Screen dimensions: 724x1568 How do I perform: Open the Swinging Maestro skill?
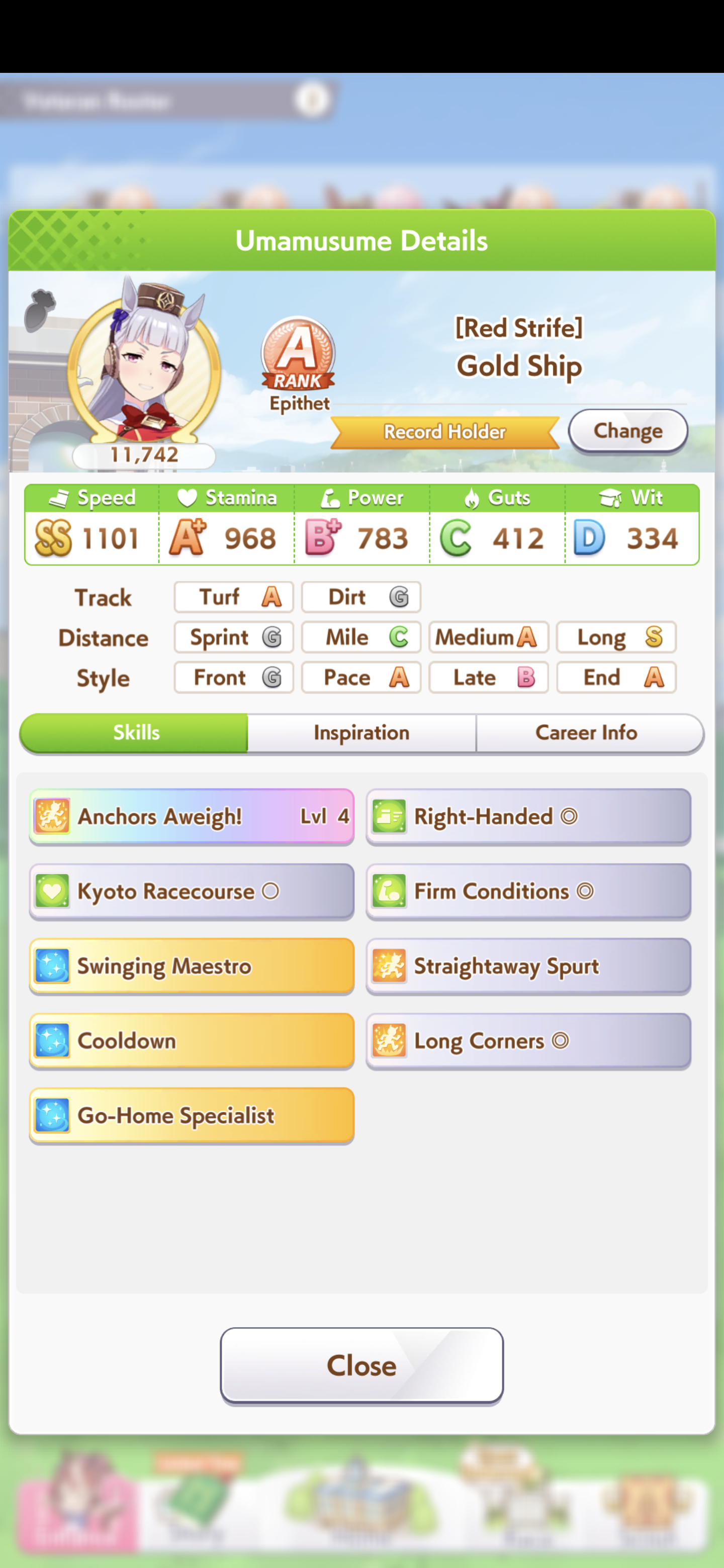tap(192, 966)
